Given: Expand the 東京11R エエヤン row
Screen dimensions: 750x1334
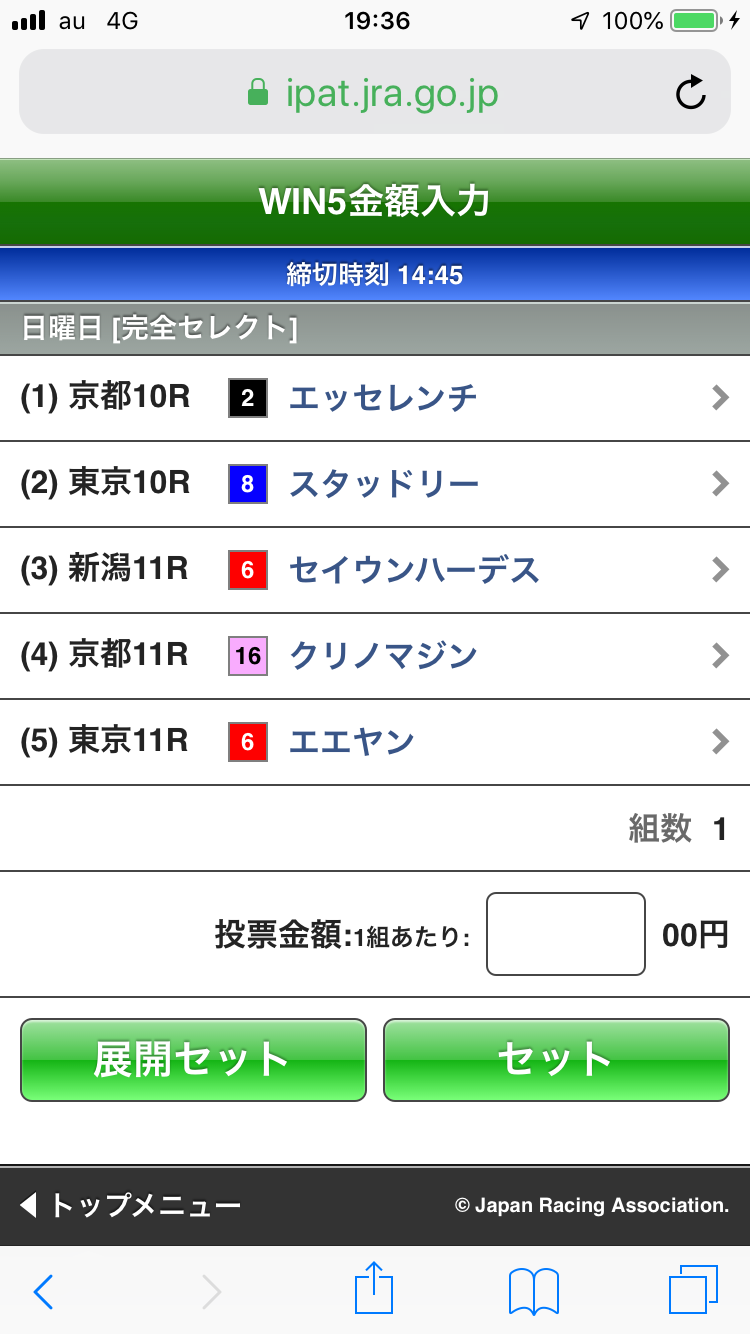Looking at the screenshot, I should [720, 741].
